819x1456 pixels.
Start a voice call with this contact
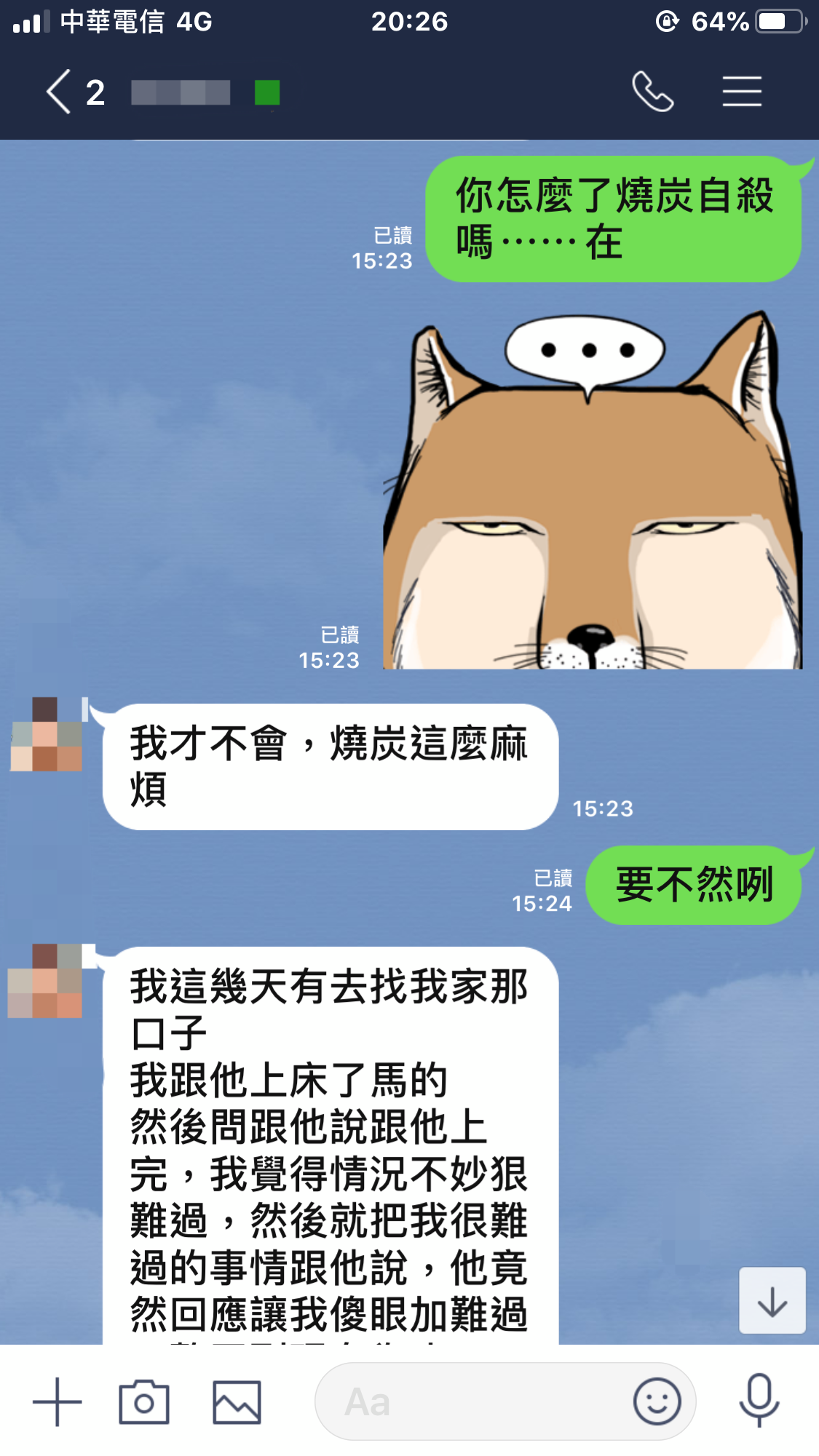point(652,92)
